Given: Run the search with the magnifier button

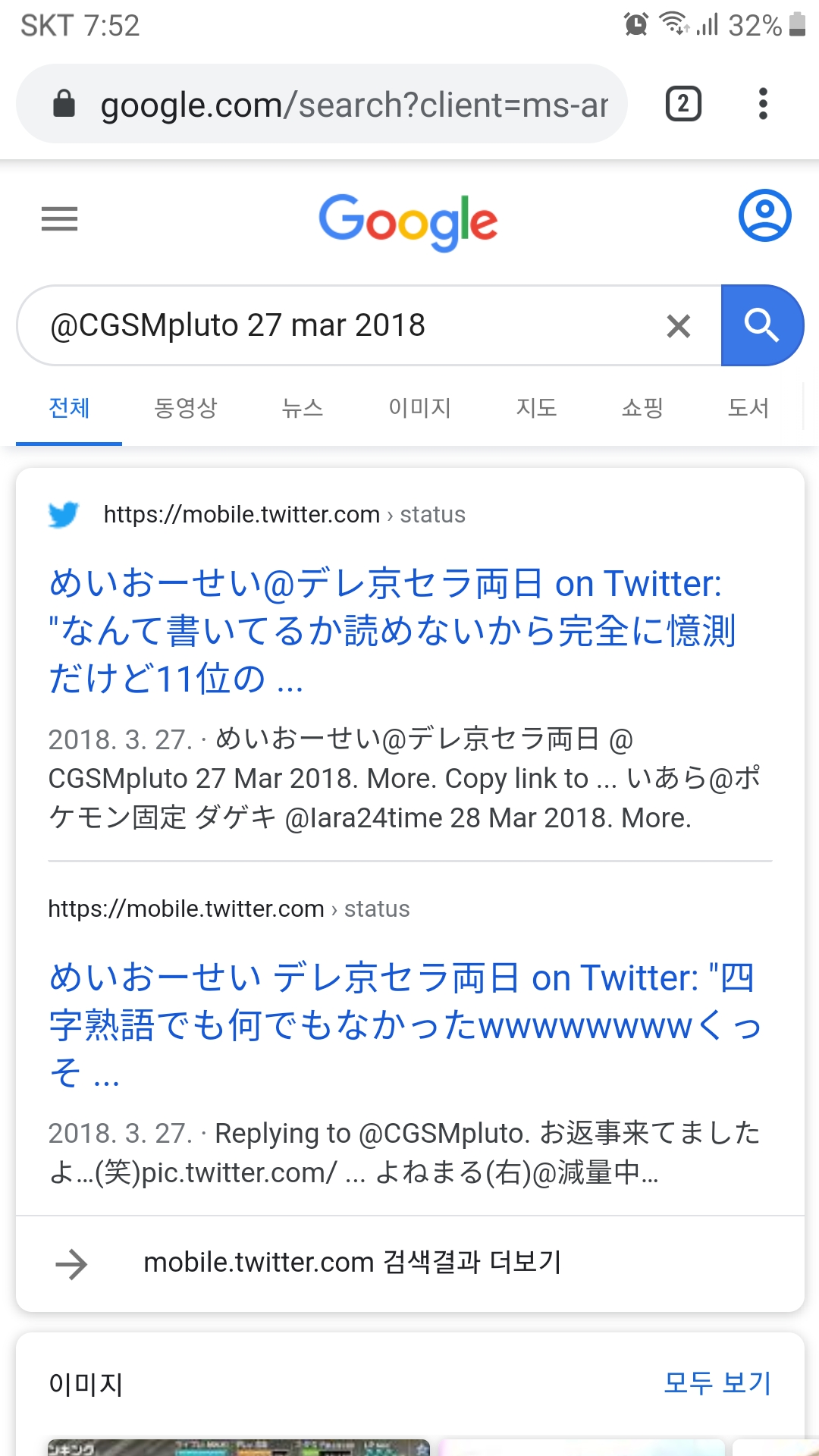Looking at the screenshot, I should tap(762, 325).
